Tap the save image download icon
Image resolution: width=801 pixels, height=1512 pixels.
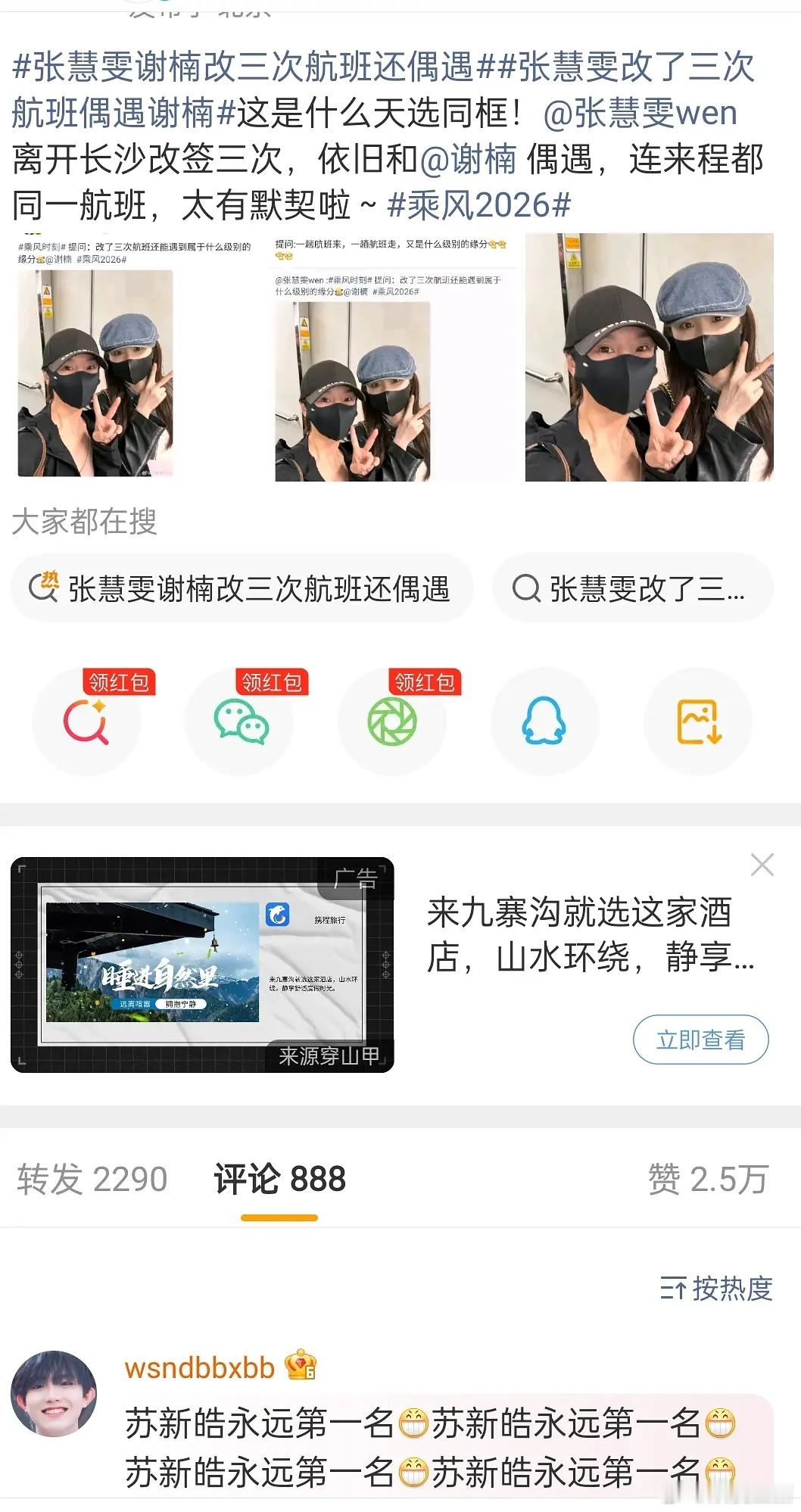(x=700, y=723)
